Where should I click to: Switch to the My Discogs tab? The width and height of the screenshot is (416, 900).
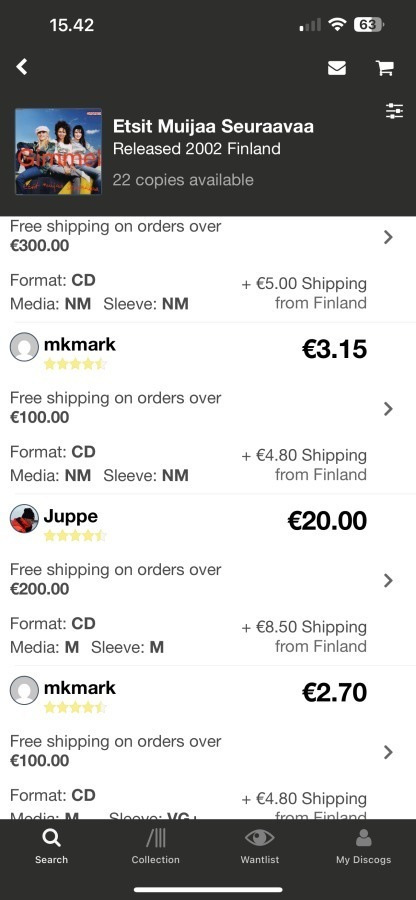pyautogui.click(x=363, y=847)
